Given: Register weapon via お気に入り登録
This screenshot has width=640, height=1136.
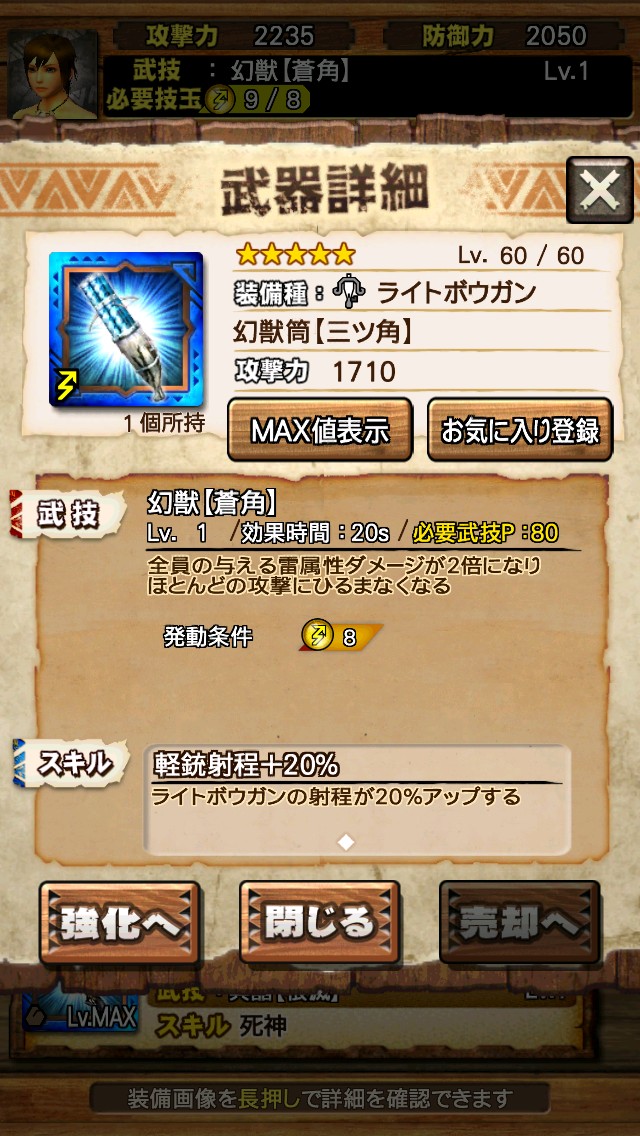Looking at the screenshot, I should [x=519, y=430].
